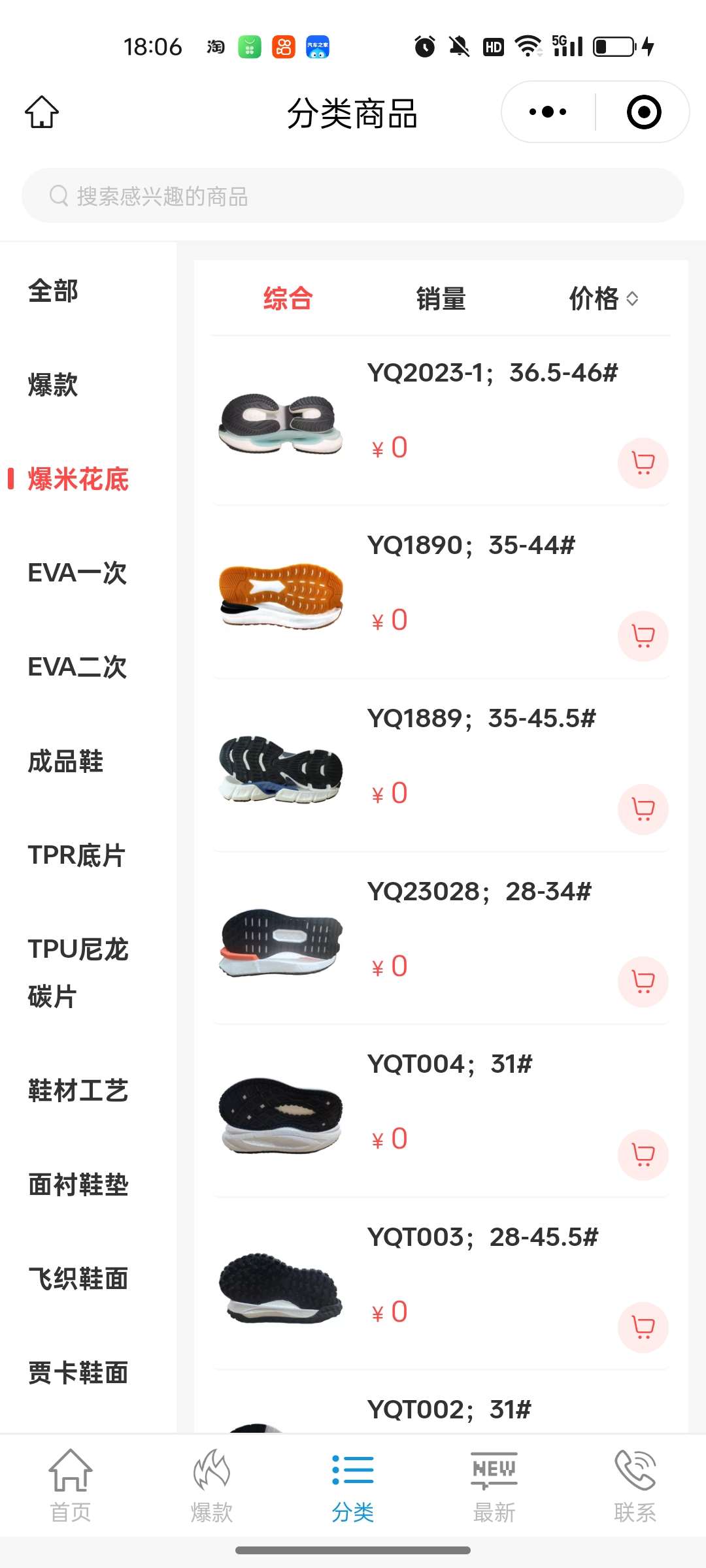Select the 全部 category
The width and height of the screenshot is (706, 1568).
pyautogui.click(x=54, y=291)
